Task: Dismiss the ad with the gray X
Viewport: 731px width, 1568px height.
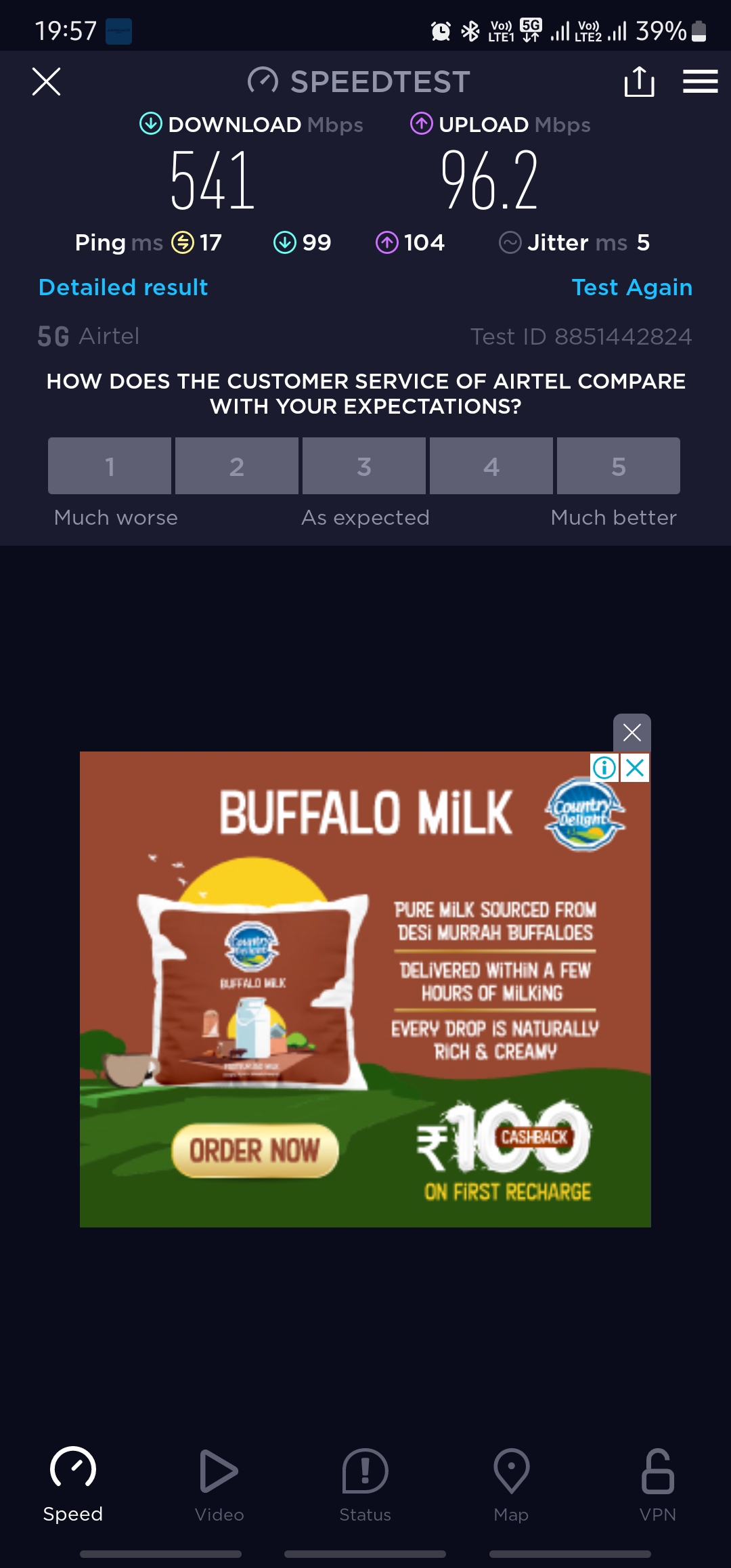Action: pyautogui.click(x=632, y=732)
